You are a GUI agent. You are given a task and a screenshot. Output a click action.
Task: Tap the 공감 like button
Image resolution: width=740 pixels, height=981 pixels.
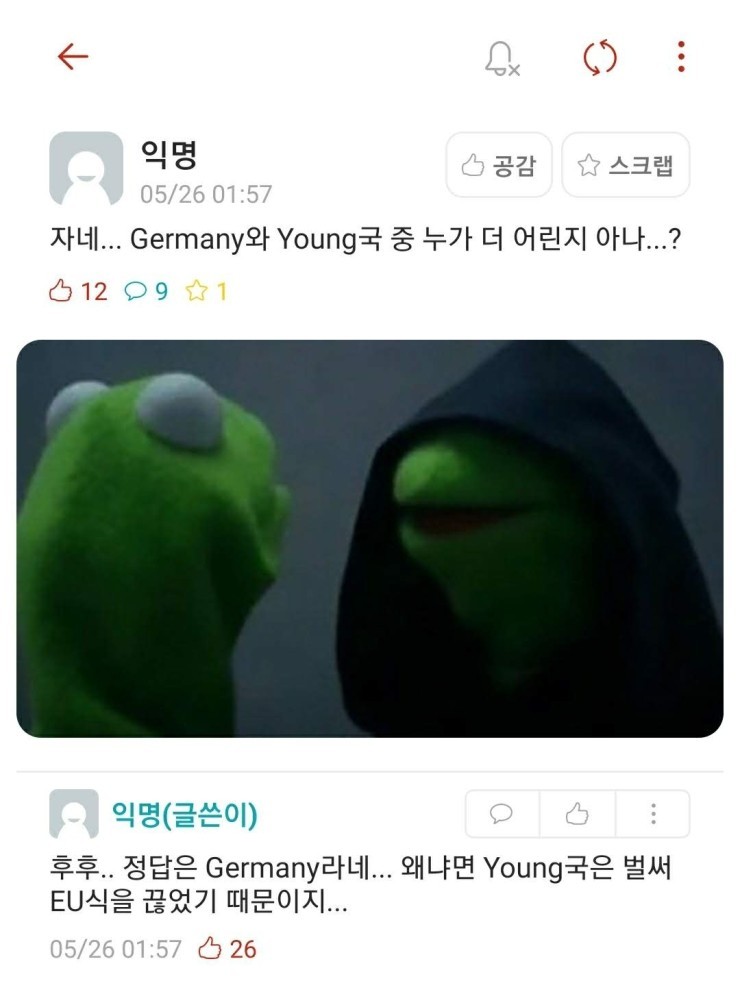498,165
